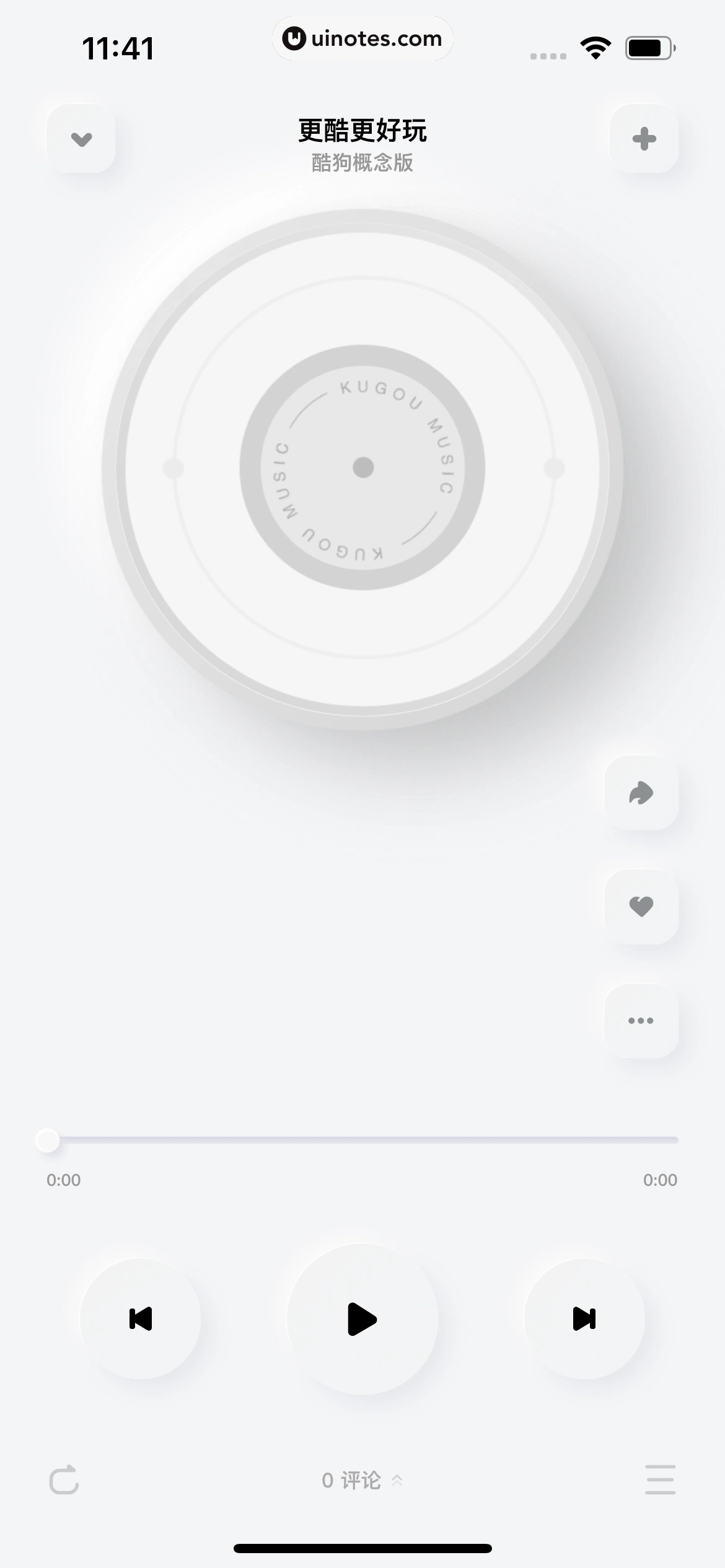Viewport: 725px width, 1568px height.
Task: Tap the repeat playback mode icon
Action: [x=64, y=1480]
